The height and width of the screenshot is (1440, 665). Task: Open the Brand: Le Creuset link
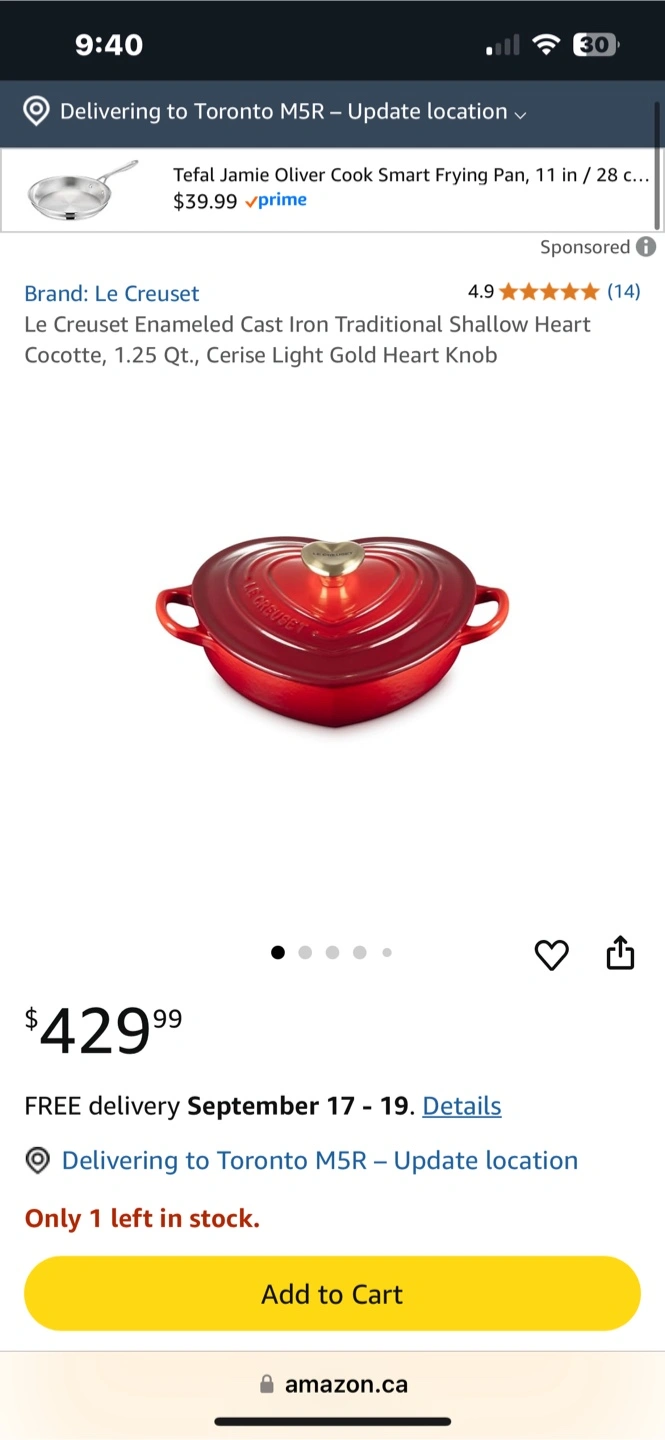pos(112,293)
